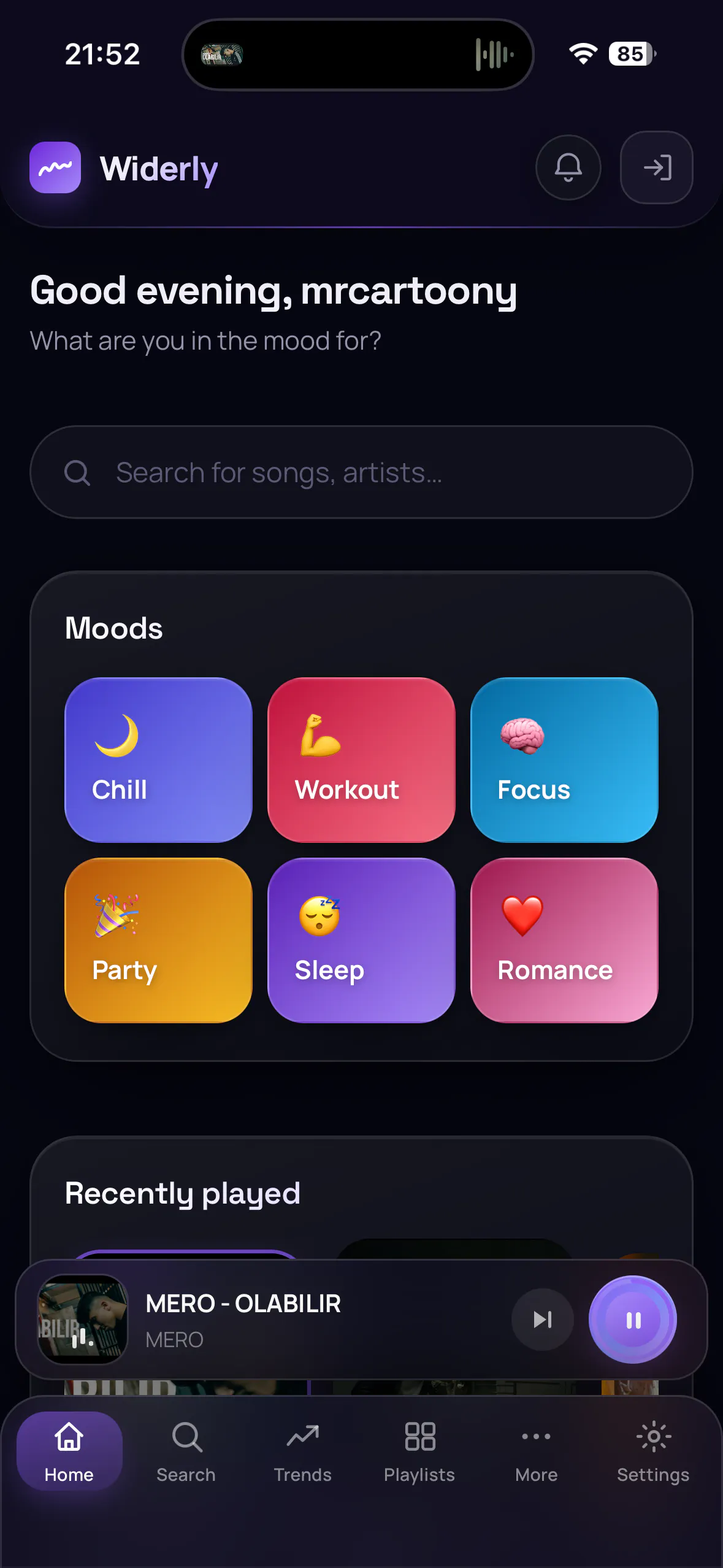
Task: Choose the Workout mood card
Action: coord(361,760)
